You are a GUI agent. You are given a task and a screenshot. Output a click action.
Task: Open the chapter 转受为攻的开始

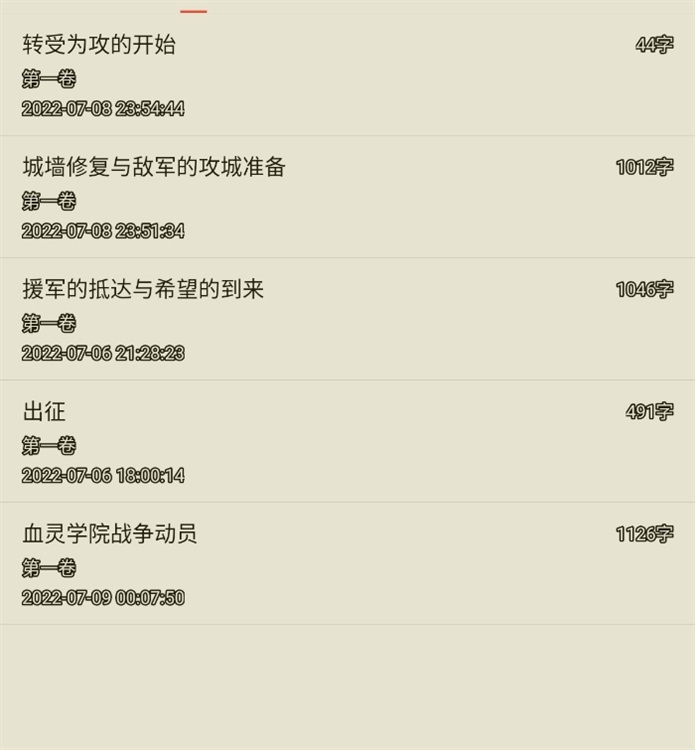pos(99,45)
